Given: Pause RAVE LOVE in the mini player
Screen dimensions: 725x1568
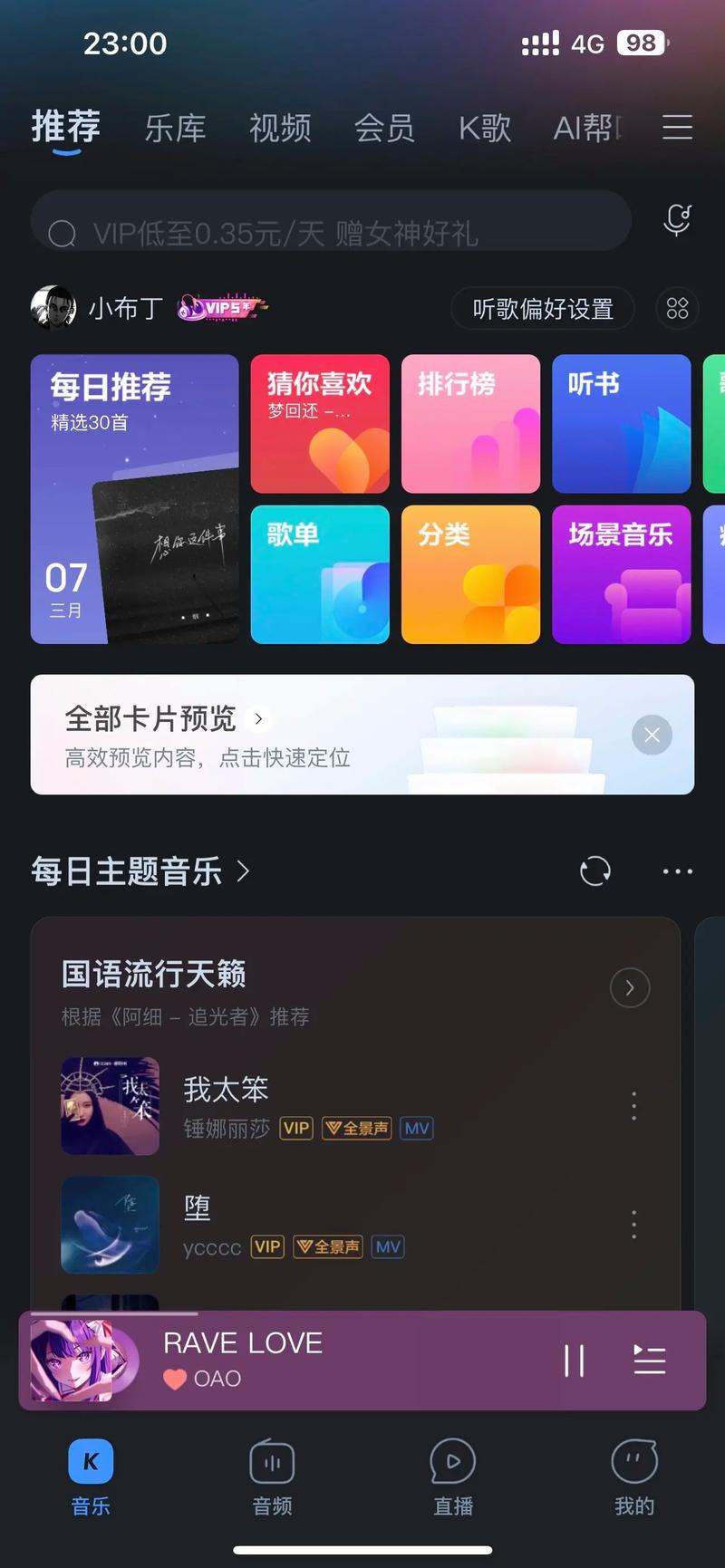Looking at the screenshot, I should (x=574, y=1361).
